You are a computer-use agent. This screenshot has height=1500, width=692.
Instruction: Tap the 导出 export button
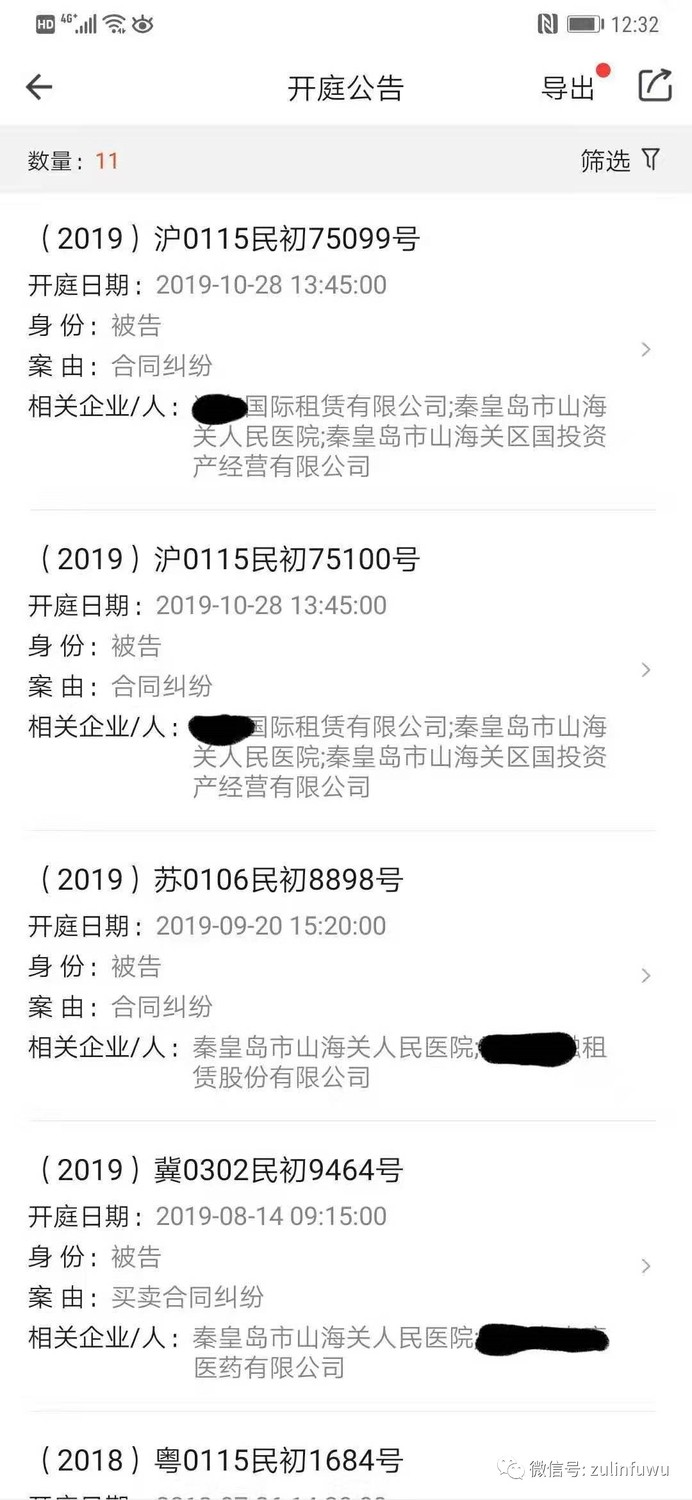tap(568, 88)
